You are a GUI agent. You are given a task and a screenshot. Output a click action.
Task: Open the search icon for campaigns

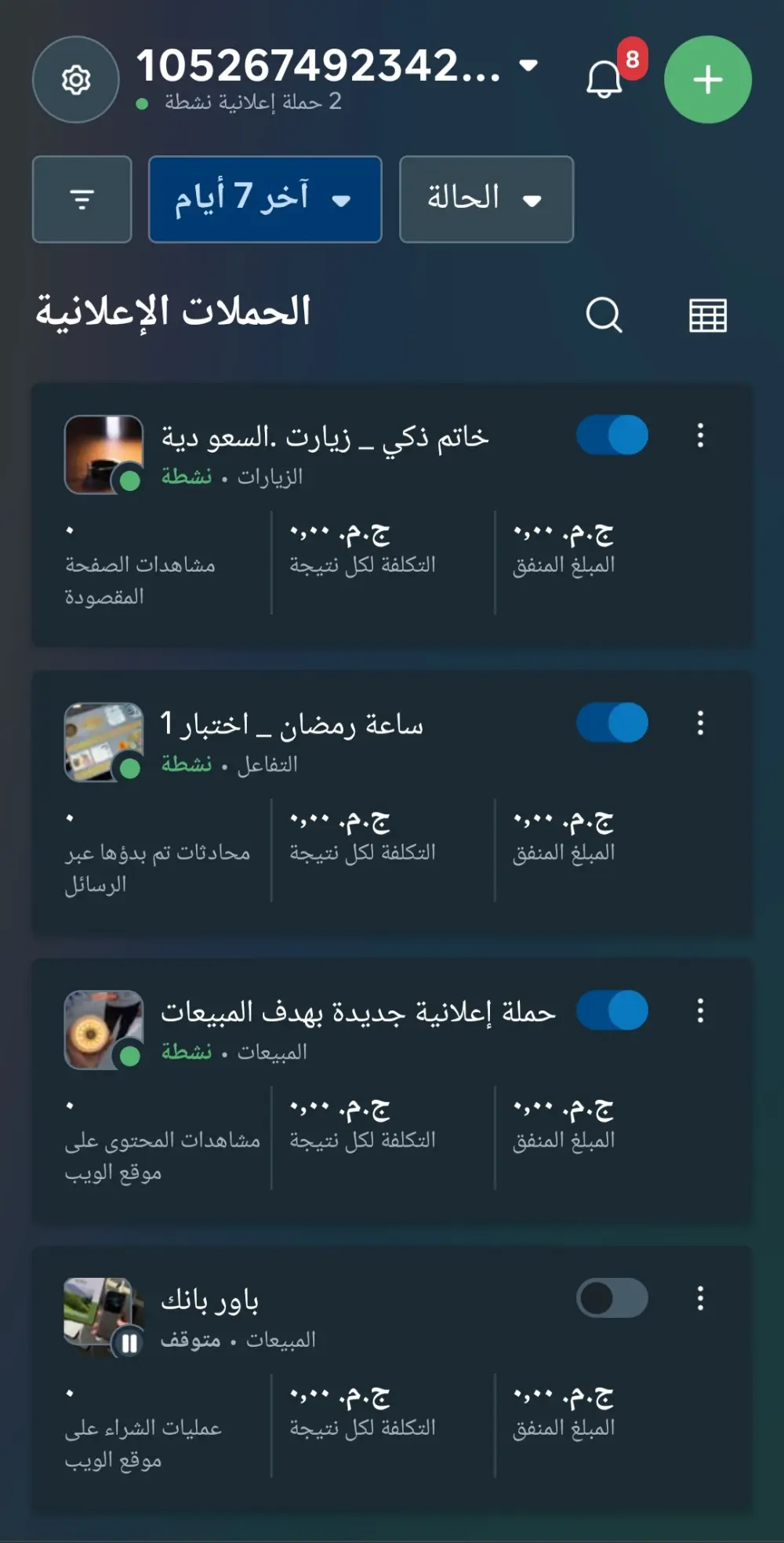604,315
